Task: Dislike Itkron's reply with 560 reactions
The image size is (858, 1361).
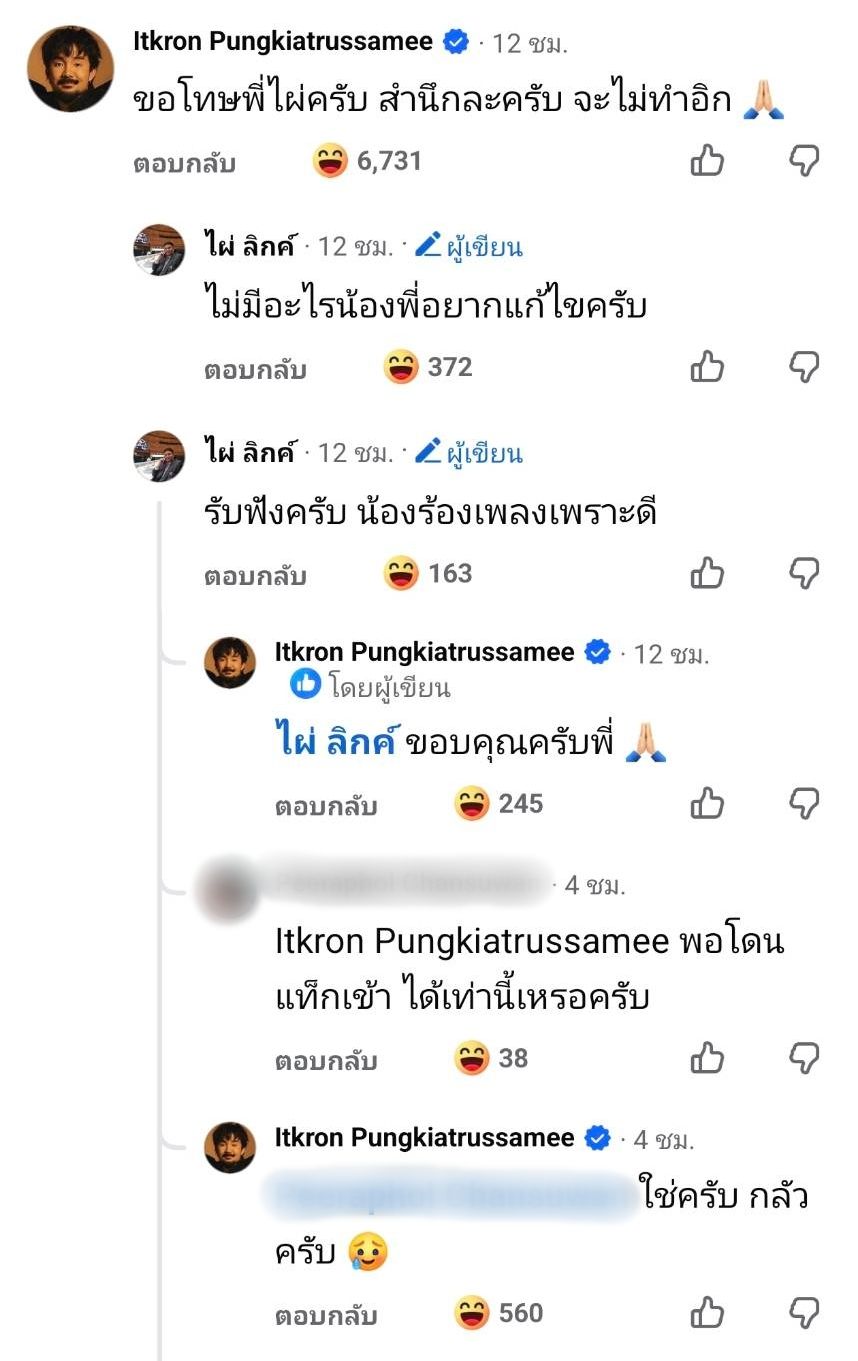Action: tap(804, 1312)
